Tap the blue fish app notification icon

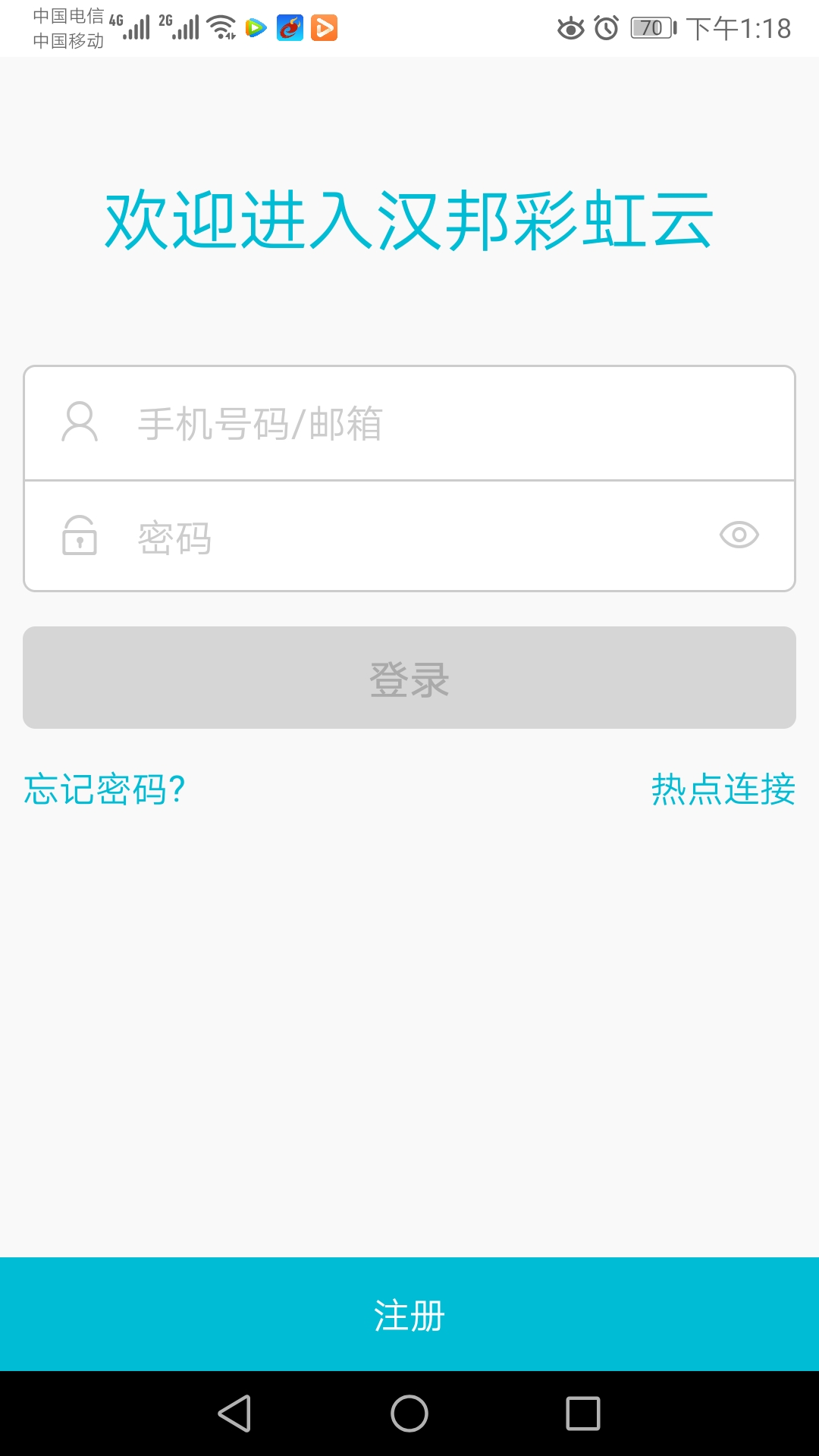(289, 28)
